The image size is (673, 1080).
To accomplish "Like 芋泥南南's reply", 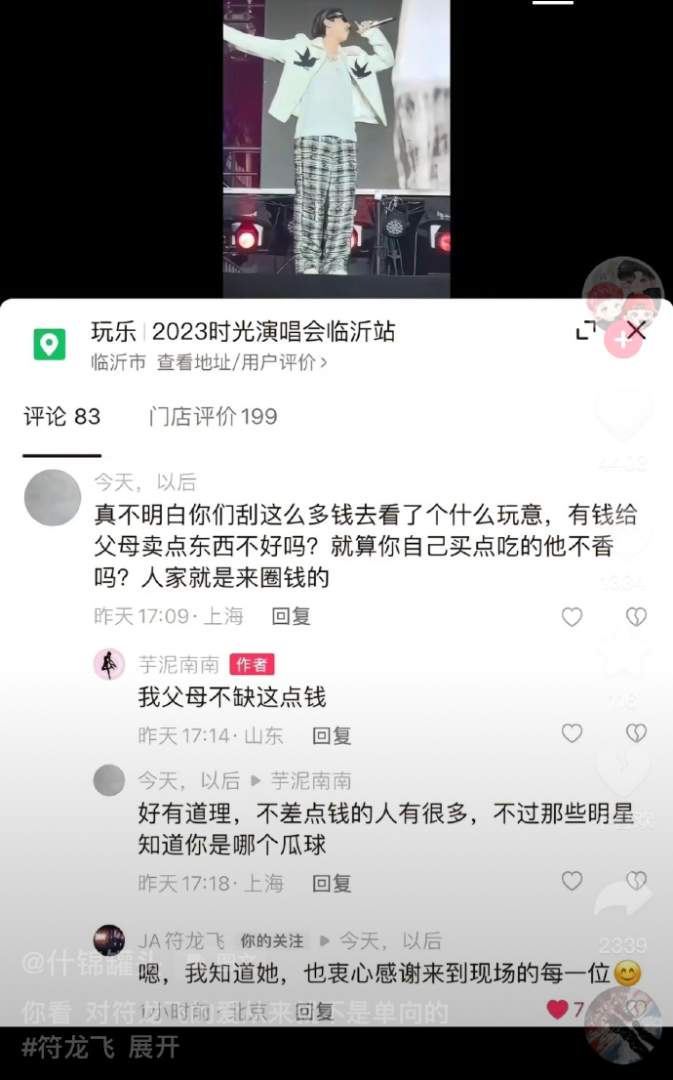I will pos(572,734).
